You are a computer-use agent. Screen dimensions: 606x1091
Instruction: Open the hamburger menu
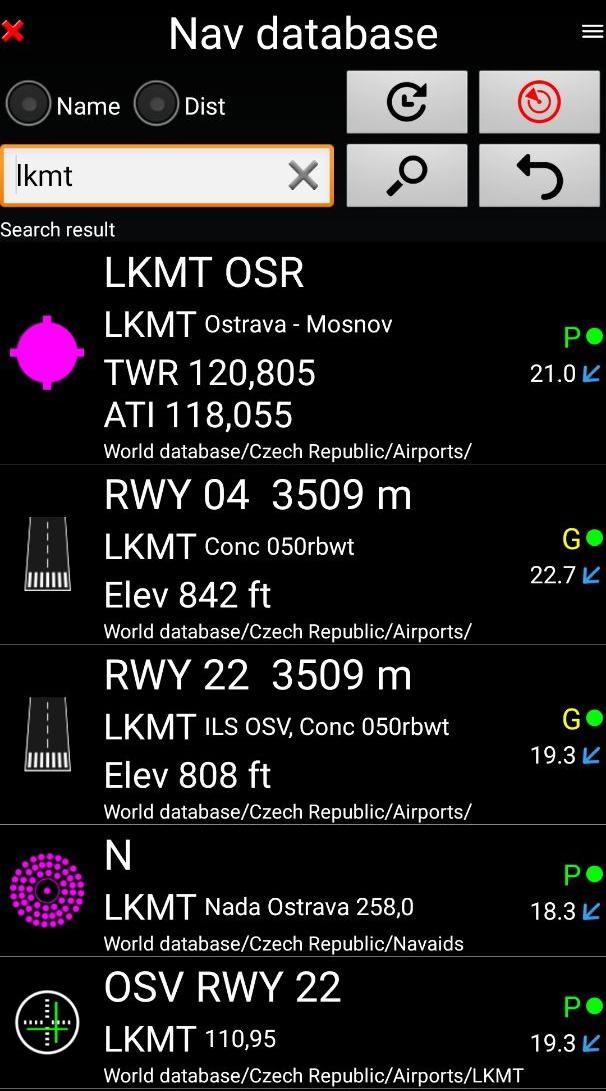tap(592, 31)
